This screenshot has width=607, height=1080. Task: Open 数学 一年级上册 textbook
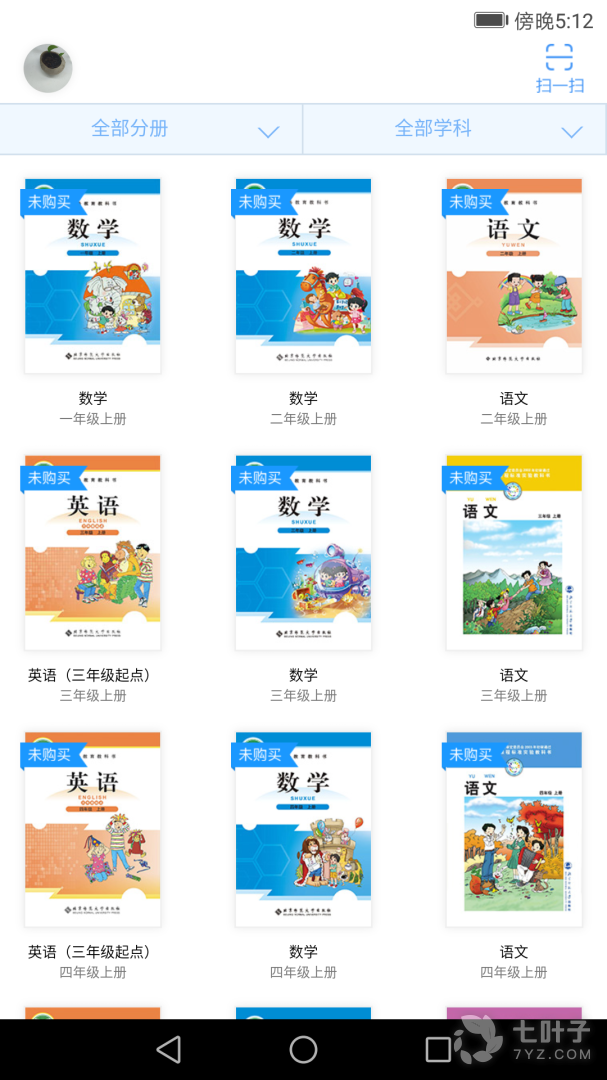(x=92, y=276)
